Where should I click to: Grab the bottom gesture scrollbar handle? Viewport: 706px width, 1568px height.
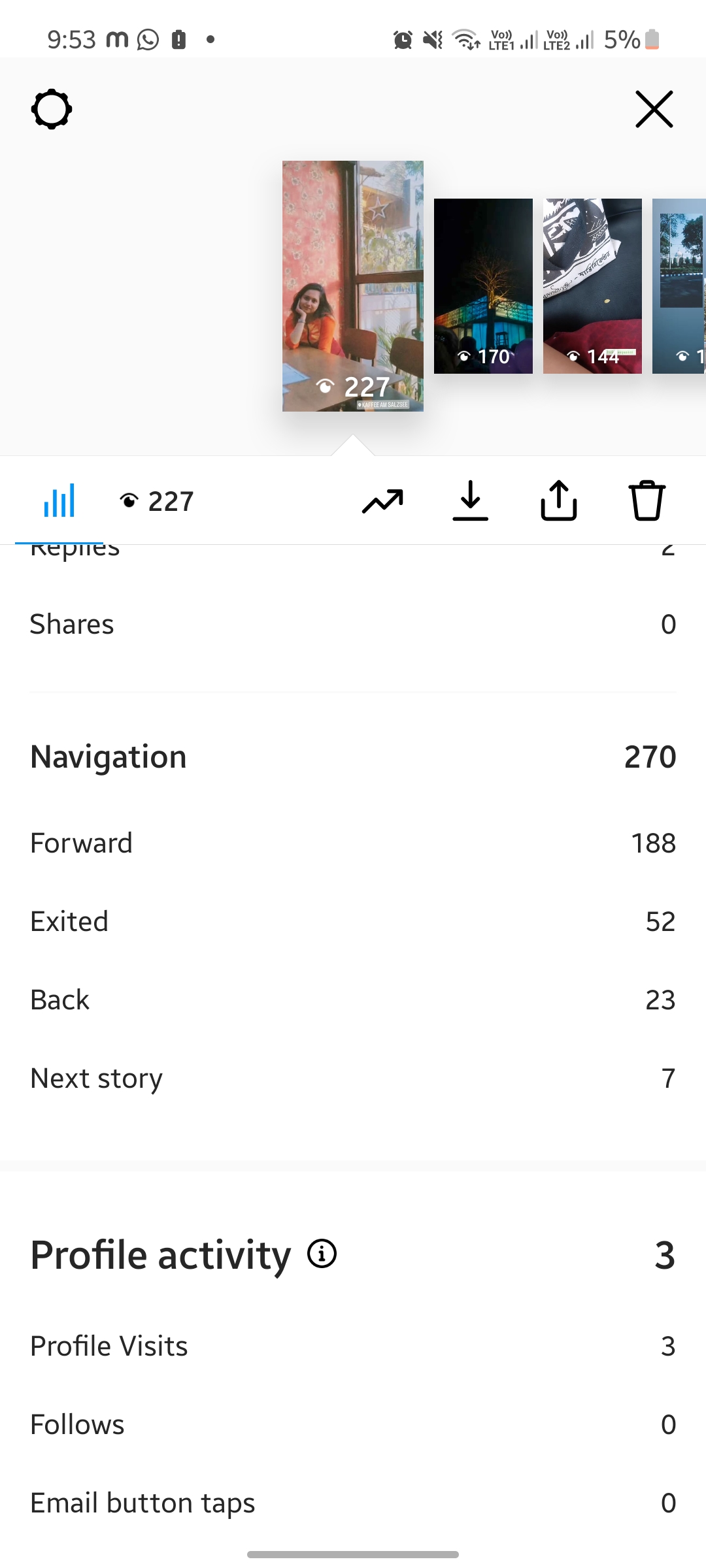tap(353, 1554)
